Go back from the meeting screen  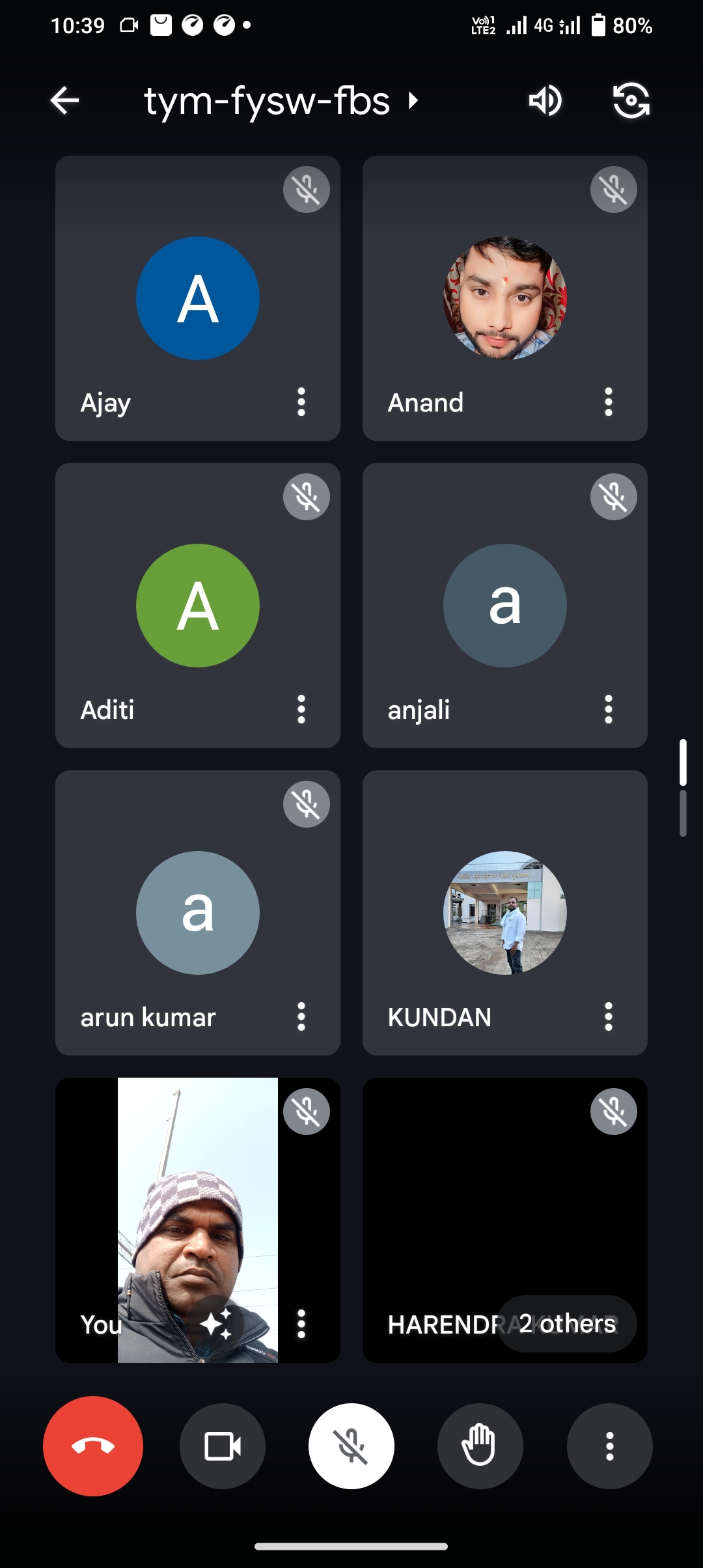click(x=64, y=101)
